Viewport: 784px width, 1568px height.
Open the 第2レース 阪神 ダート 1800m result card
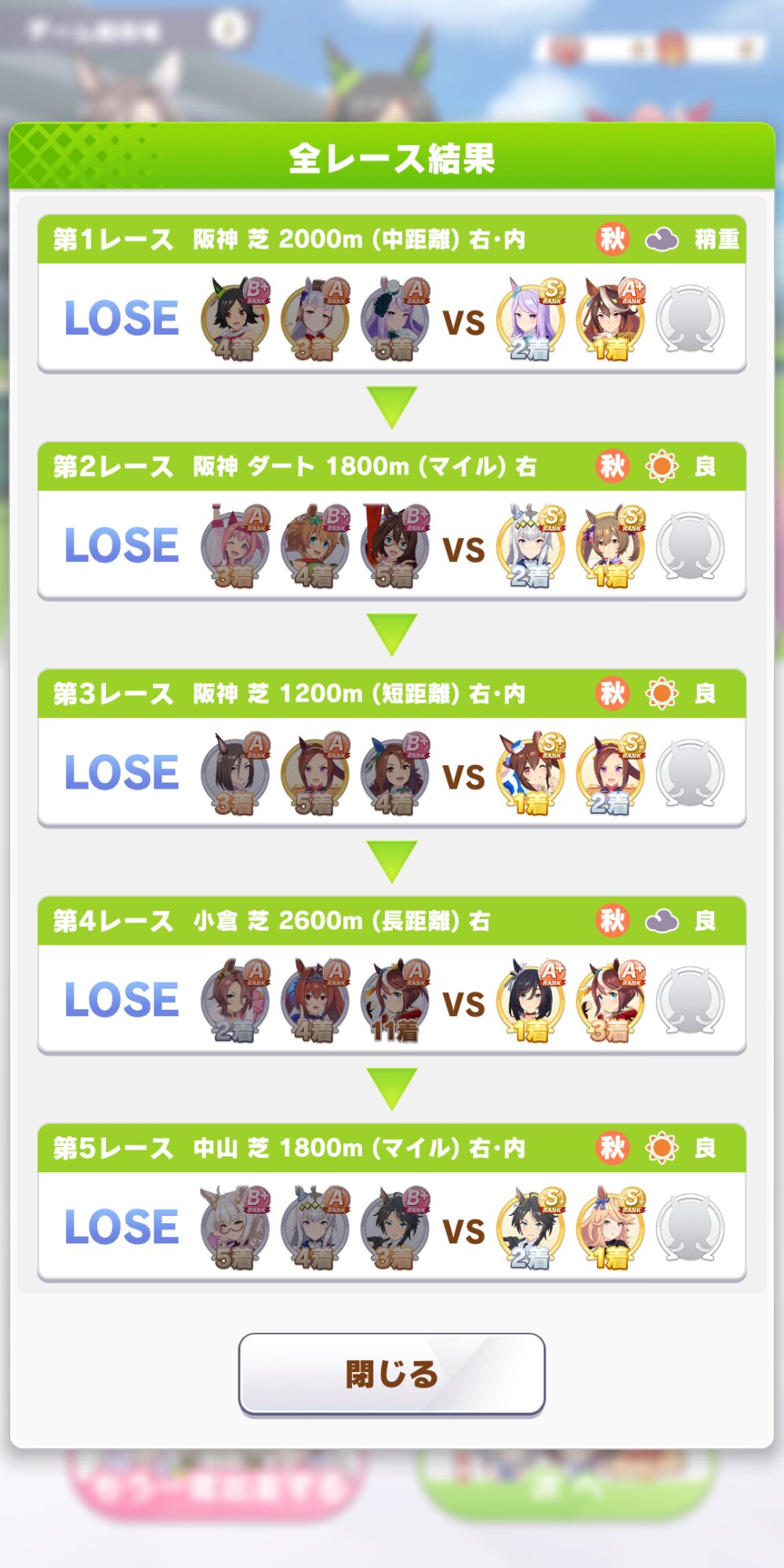tap(392, 521)
